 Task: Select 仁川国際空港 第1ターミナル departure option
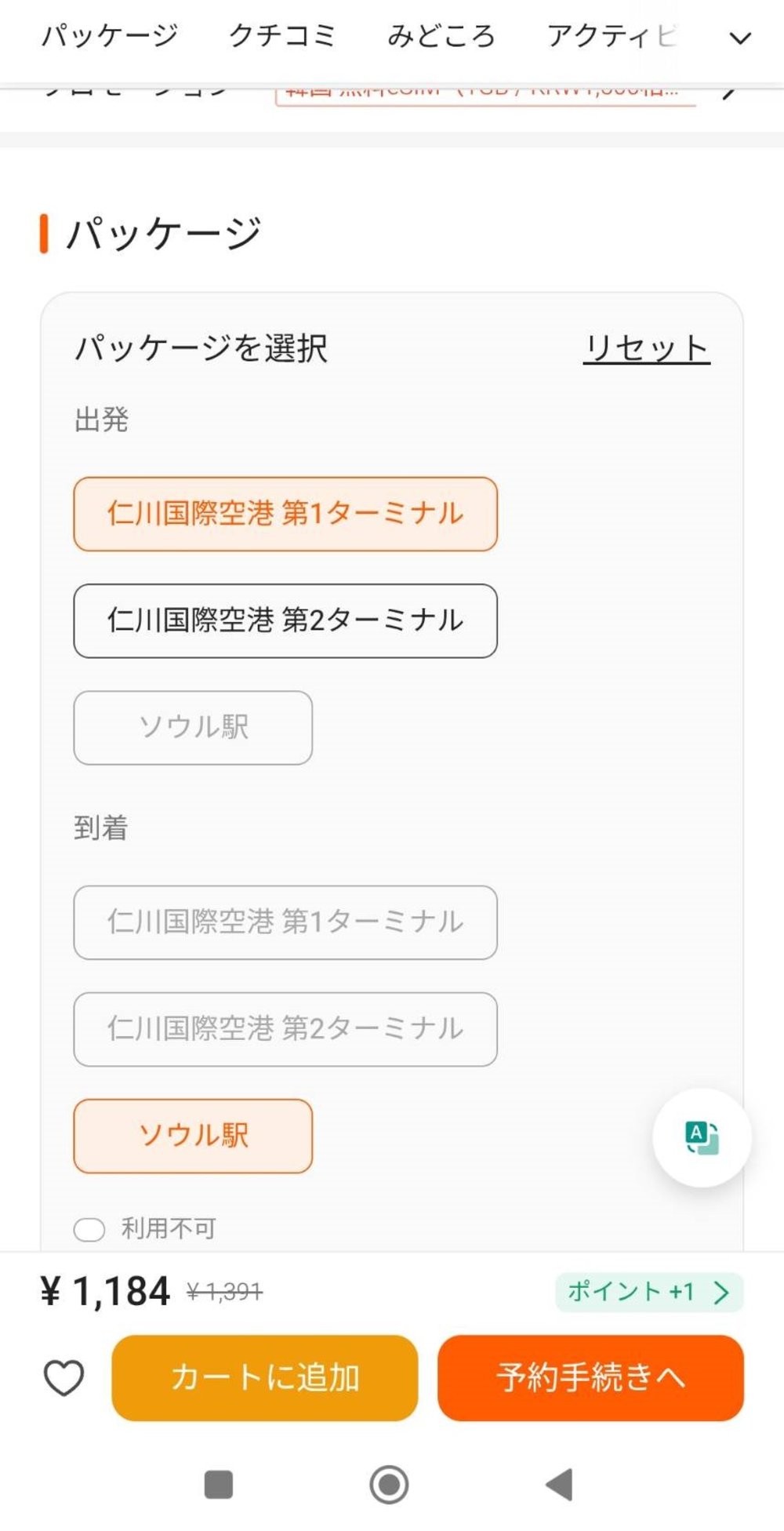[x=285, y=514]
